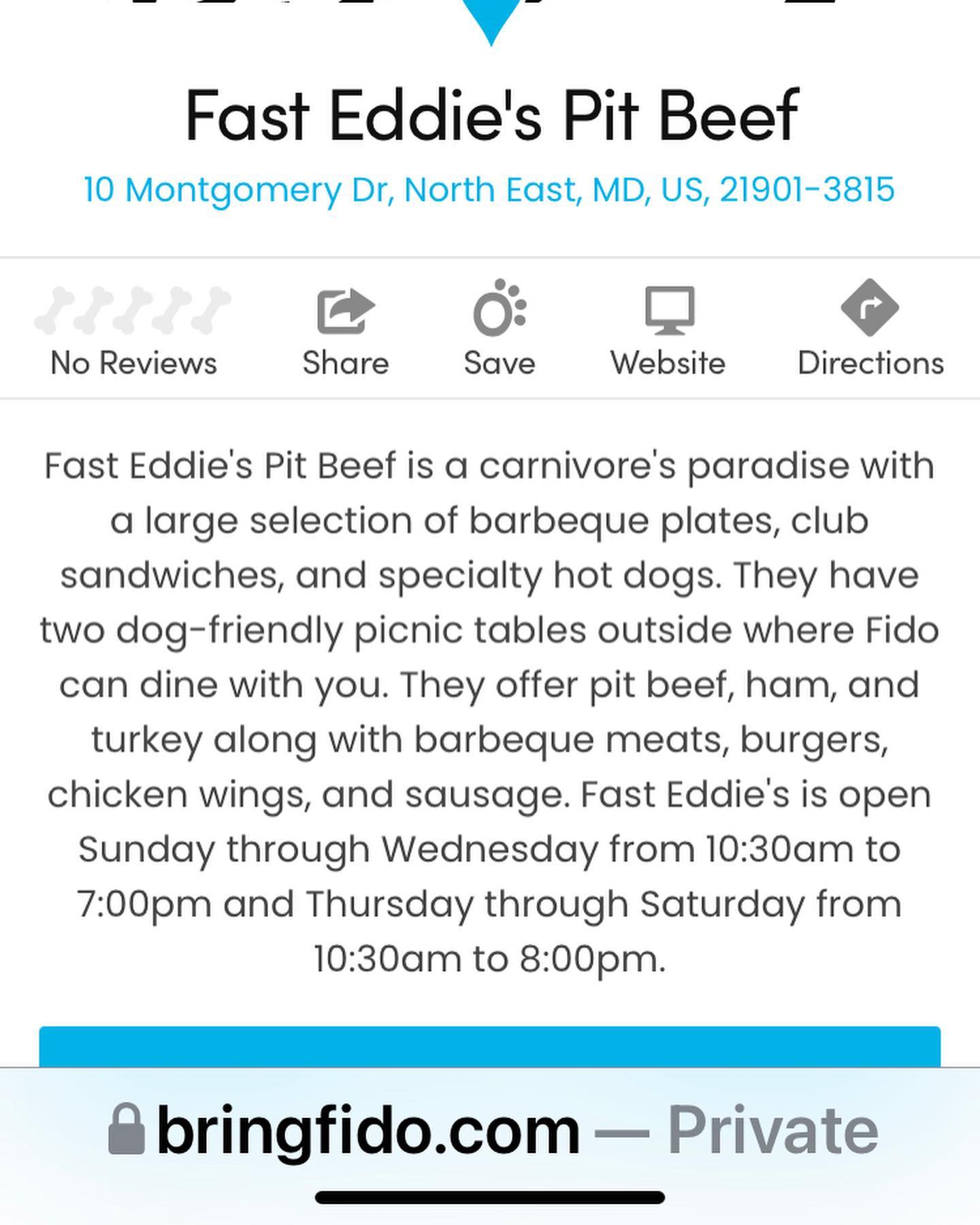Tap the blue button below the description
980x1225 pixels.
point(490,1047)
